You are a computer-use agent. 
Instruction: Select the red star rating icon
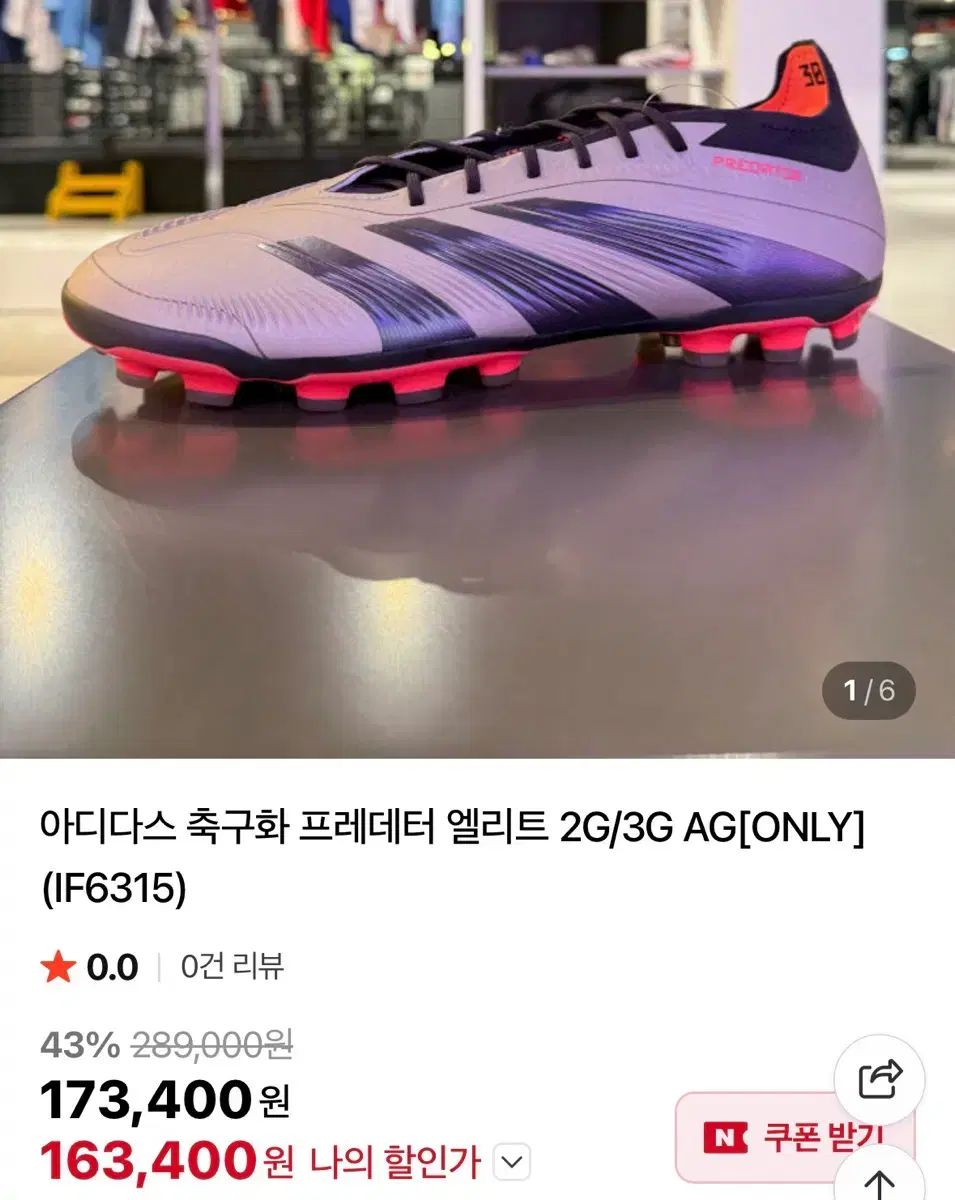57,967
